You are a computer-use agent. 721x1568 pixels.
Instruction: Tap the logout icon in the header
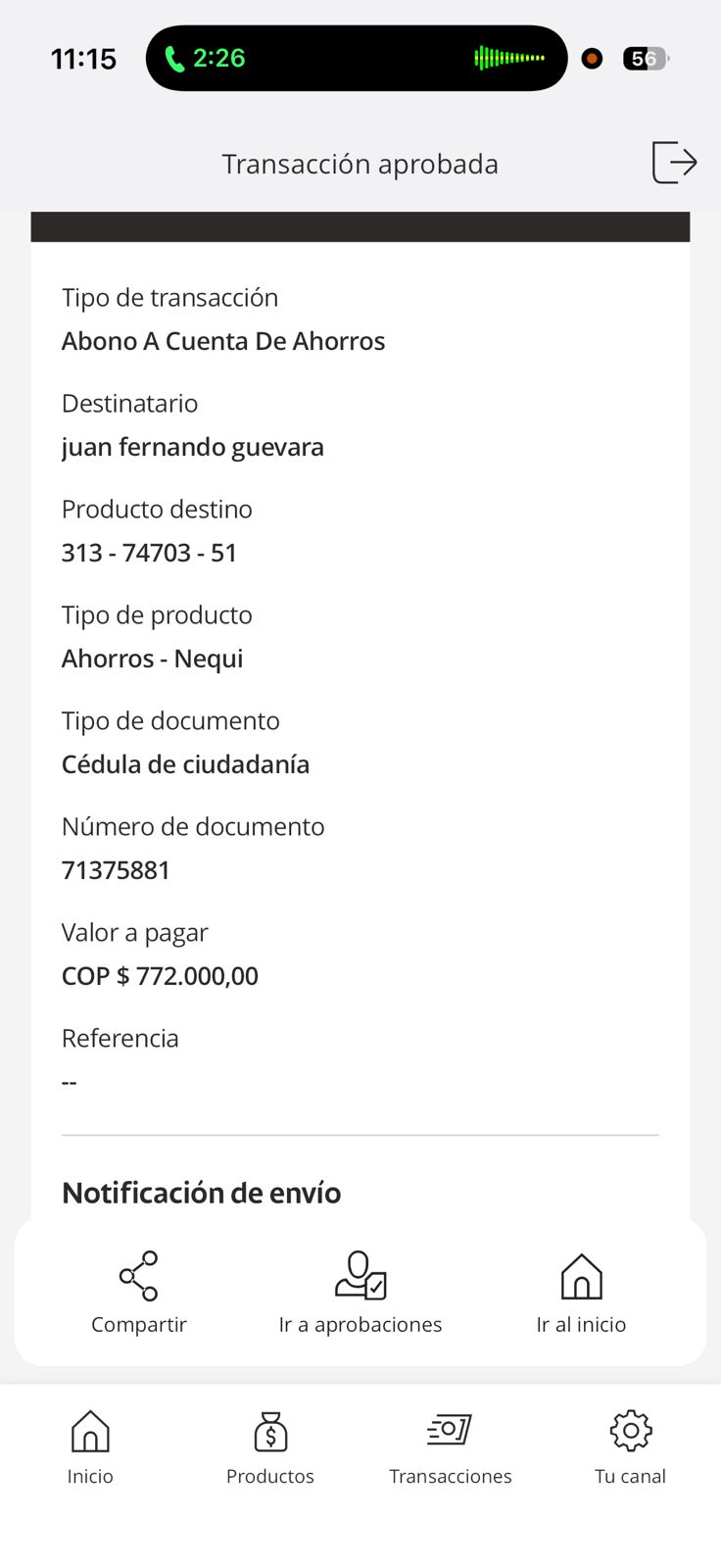pos(674,162)
